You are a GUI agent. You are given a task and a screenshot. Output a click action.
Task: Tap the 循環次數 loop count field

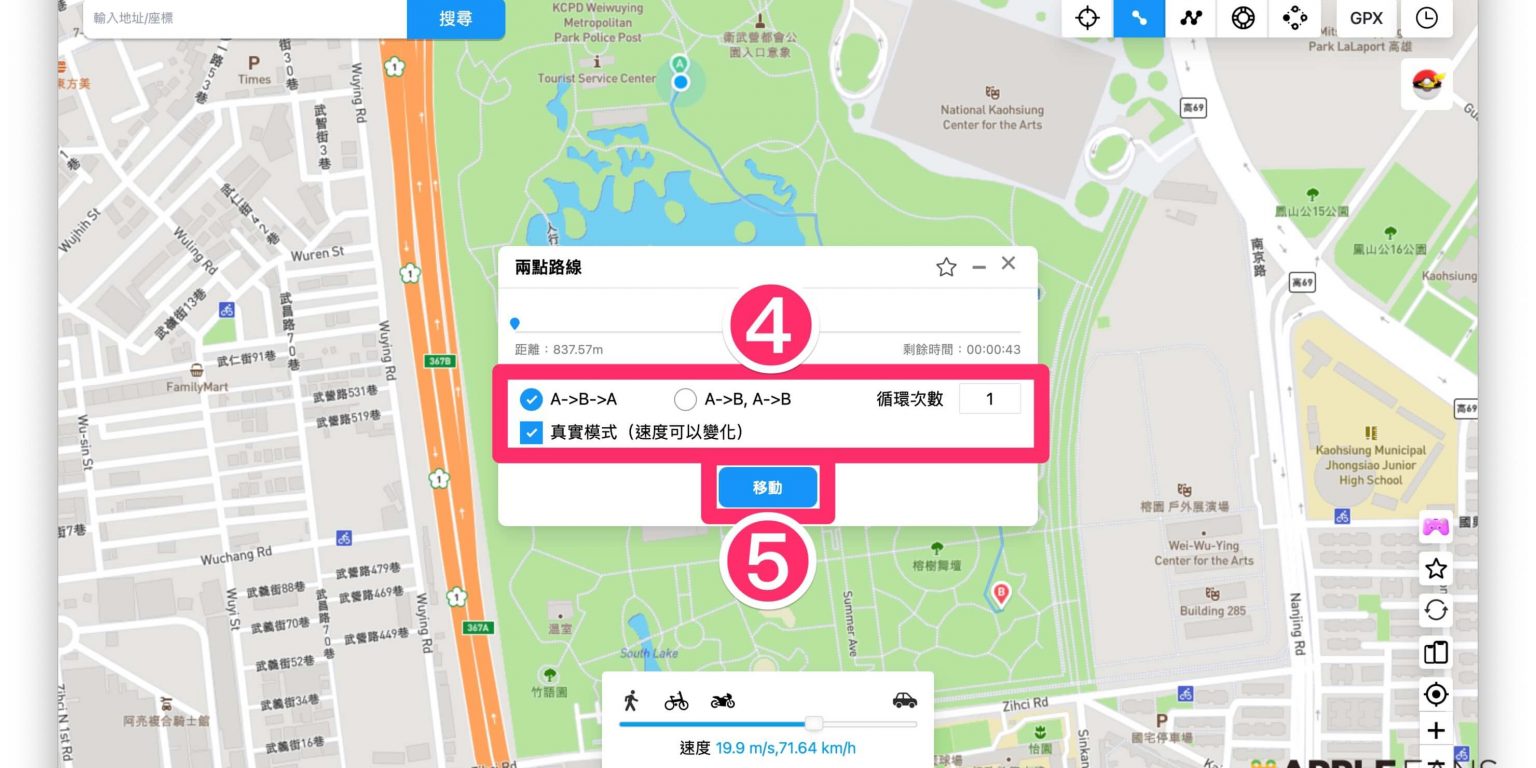point(989,399)
